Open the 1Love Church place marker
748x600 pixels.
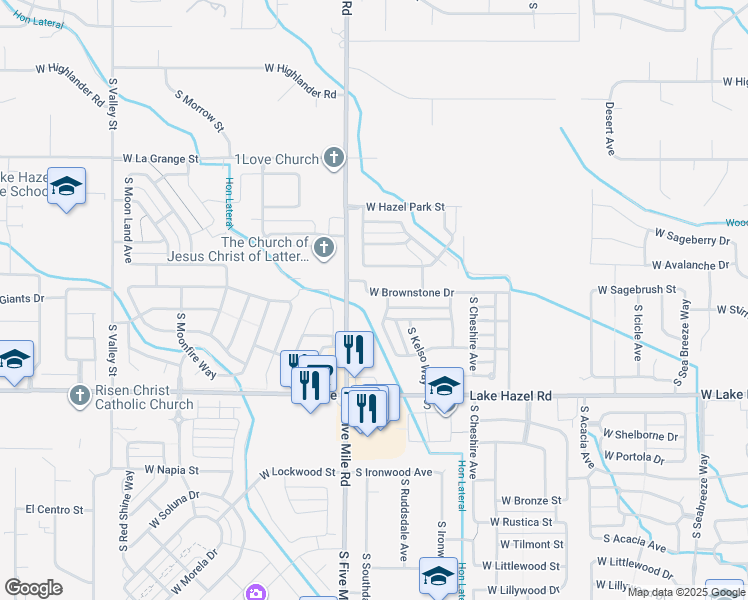click(x=334, y=158)
